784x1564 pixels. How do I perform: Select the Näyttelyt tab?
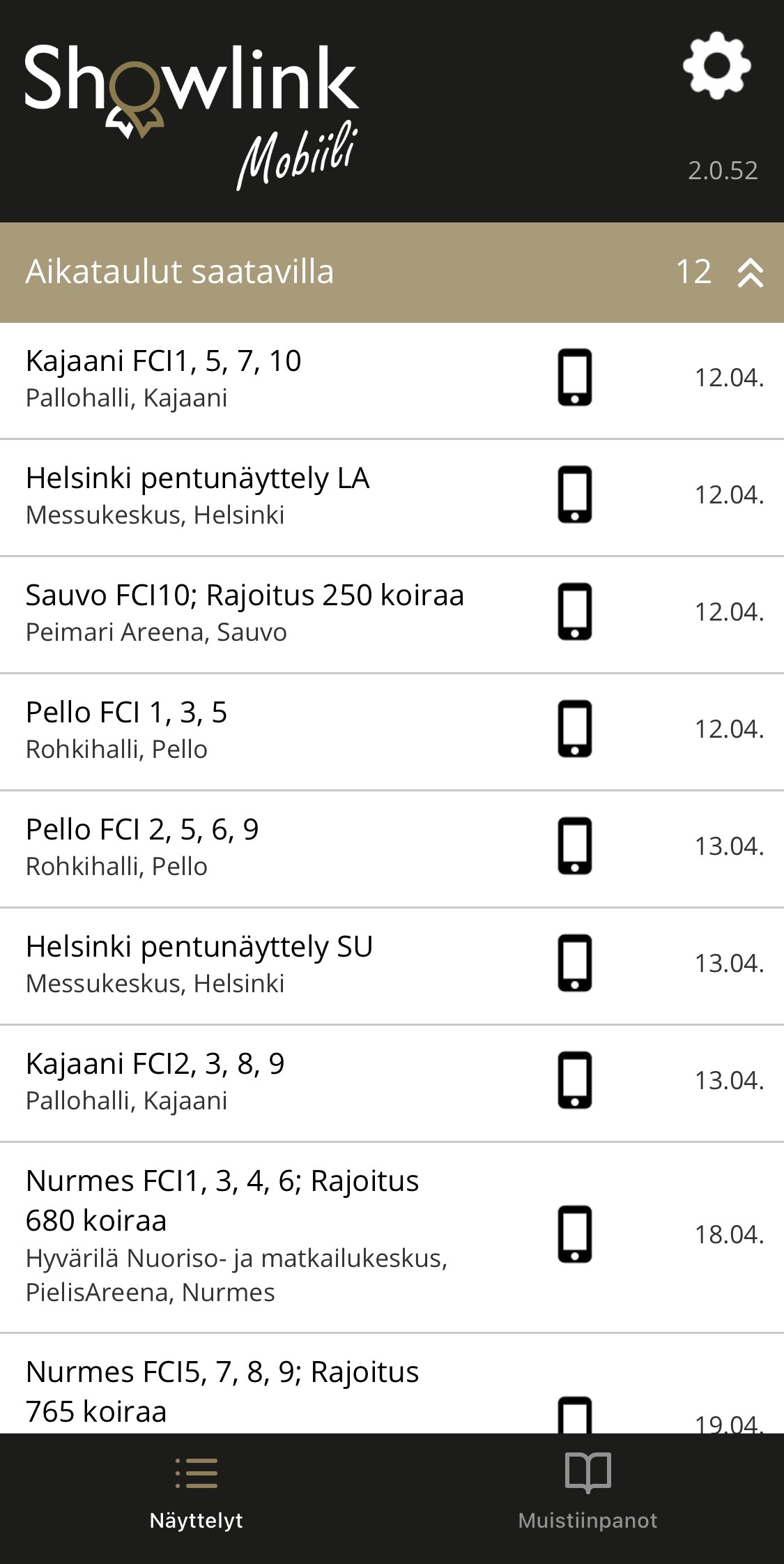coord(196,1492)
